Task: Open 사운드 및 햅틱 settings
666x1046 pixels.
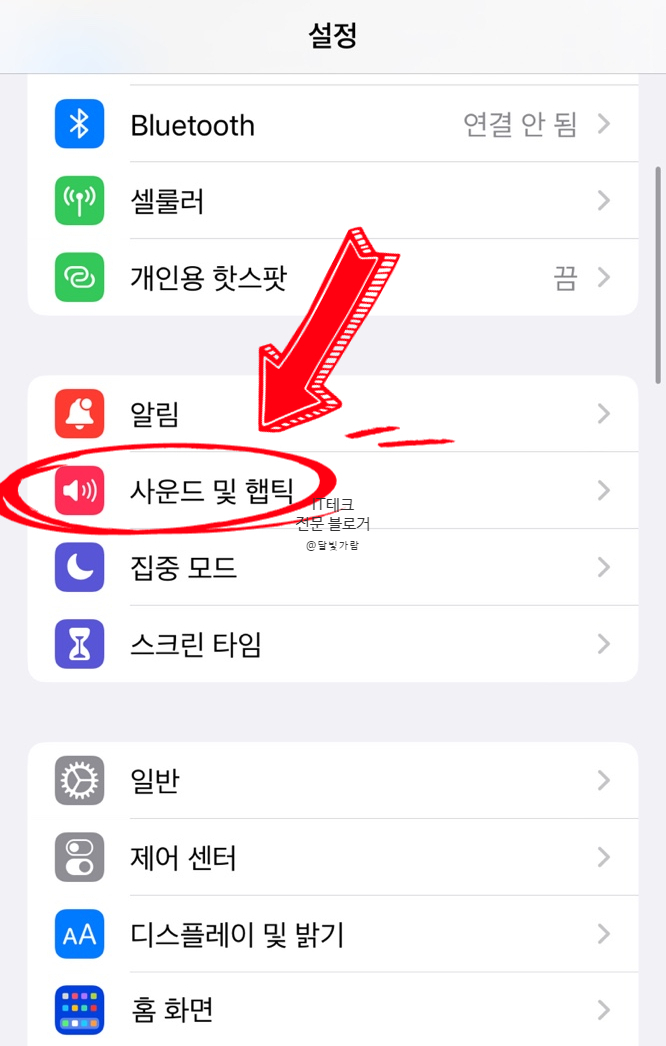Action: pos(333,490)
